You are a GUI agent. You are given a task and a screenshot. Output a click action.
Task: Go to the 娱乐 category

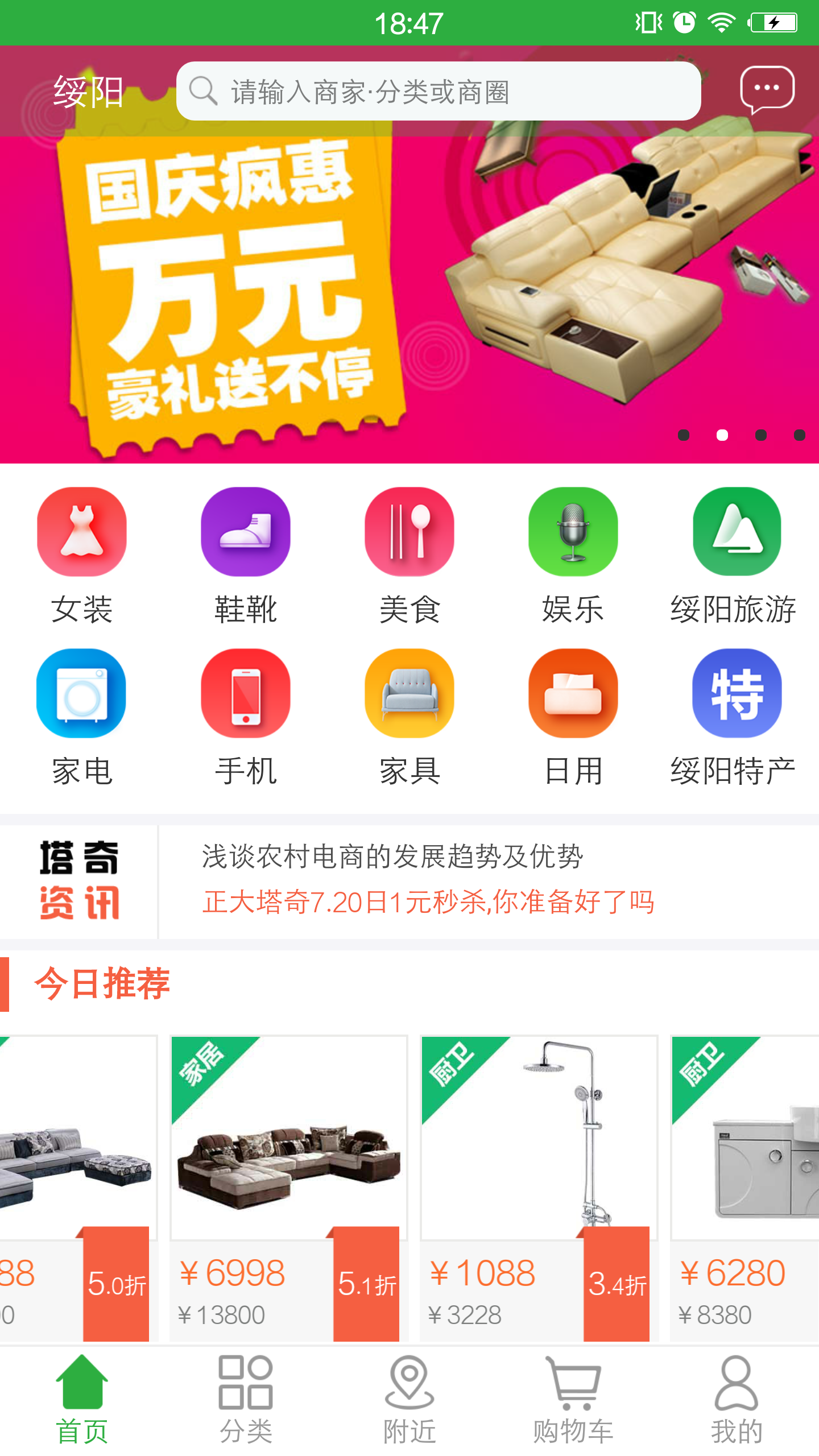(x=573, y=555)
